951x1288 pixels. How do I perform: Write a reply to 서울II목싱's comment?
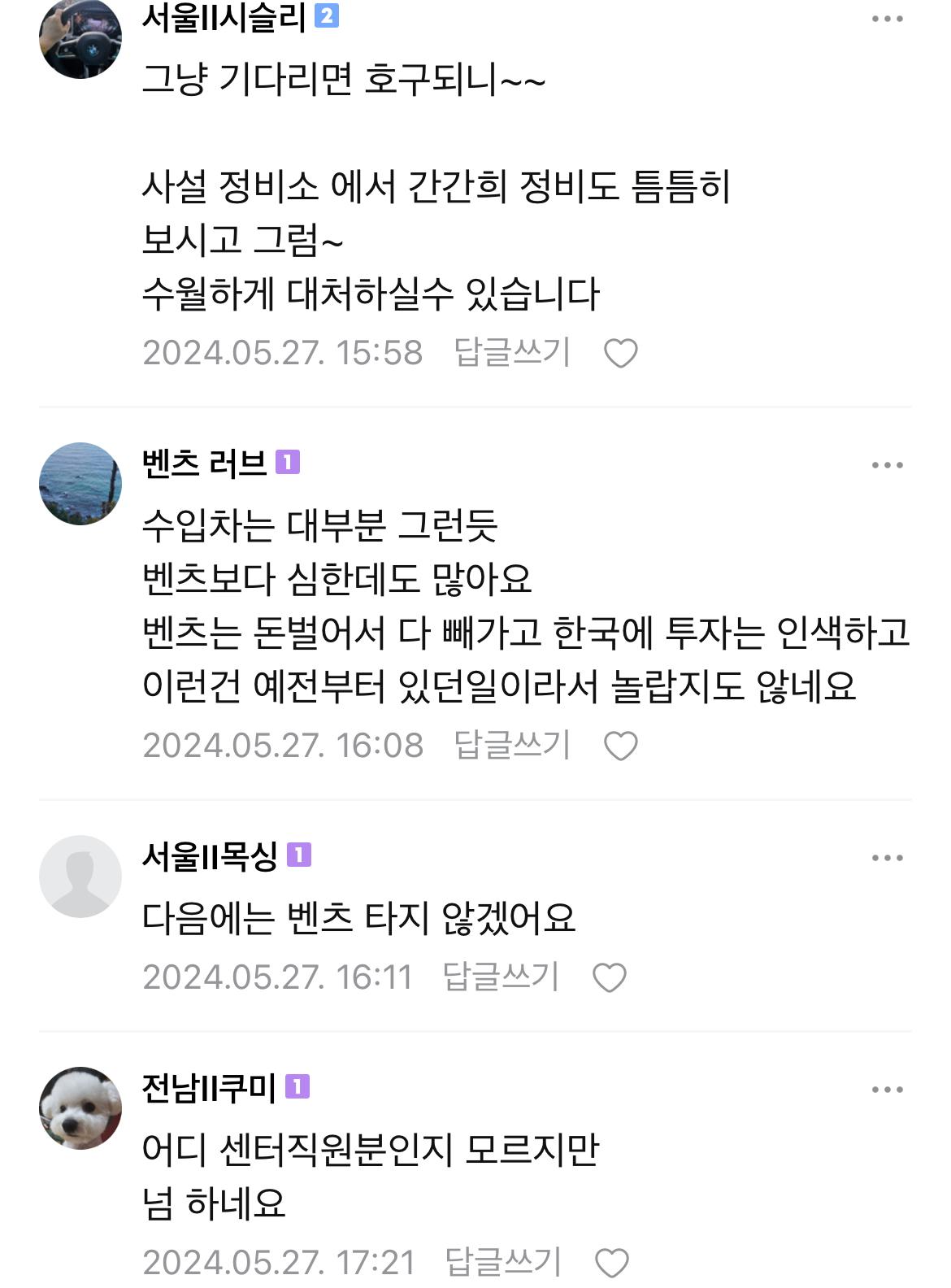501,977
